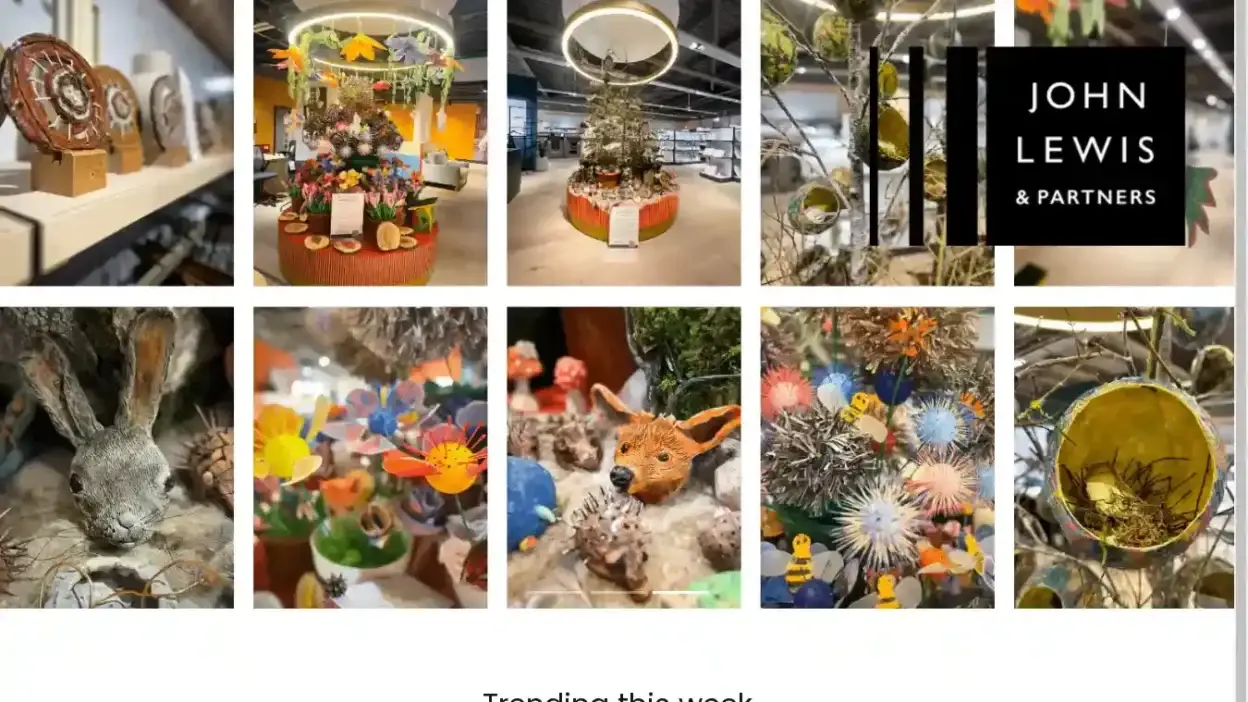The image size is (1248, 702).
Task: Open the carved wooden discs photo
Action: click(x=116, y=142)
